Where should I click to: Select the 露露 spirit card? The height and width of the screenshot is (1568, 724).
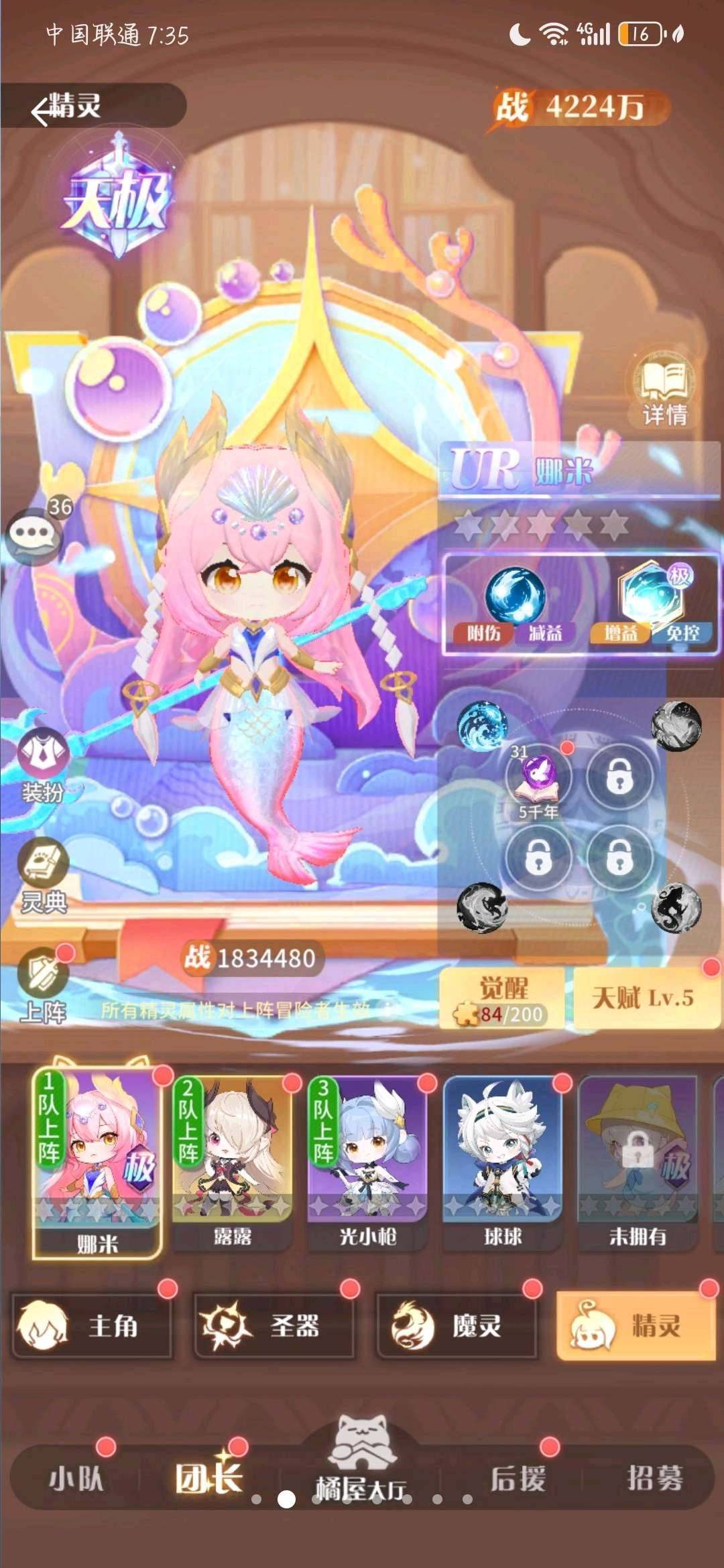click(233, 1159)
